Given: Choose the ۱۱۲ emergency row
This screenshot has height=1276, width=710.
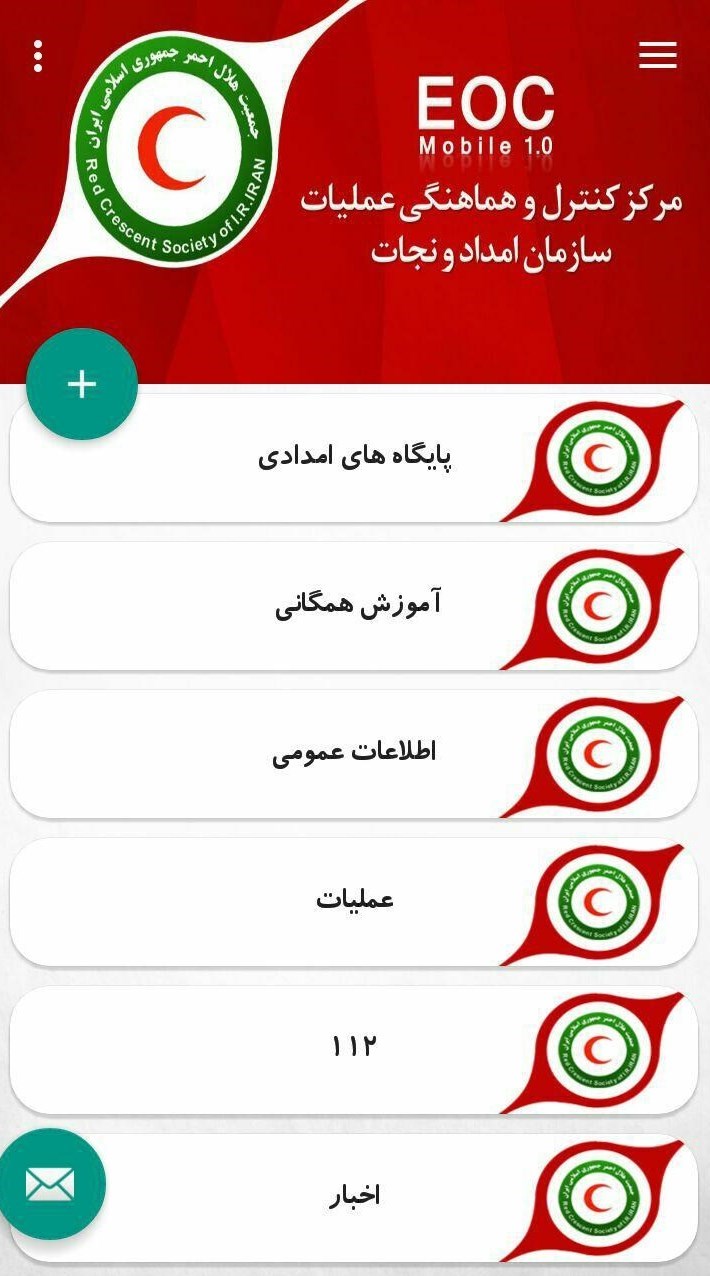Looking at the screenshot, I should pyautogui.click(x=354, y=1048).
